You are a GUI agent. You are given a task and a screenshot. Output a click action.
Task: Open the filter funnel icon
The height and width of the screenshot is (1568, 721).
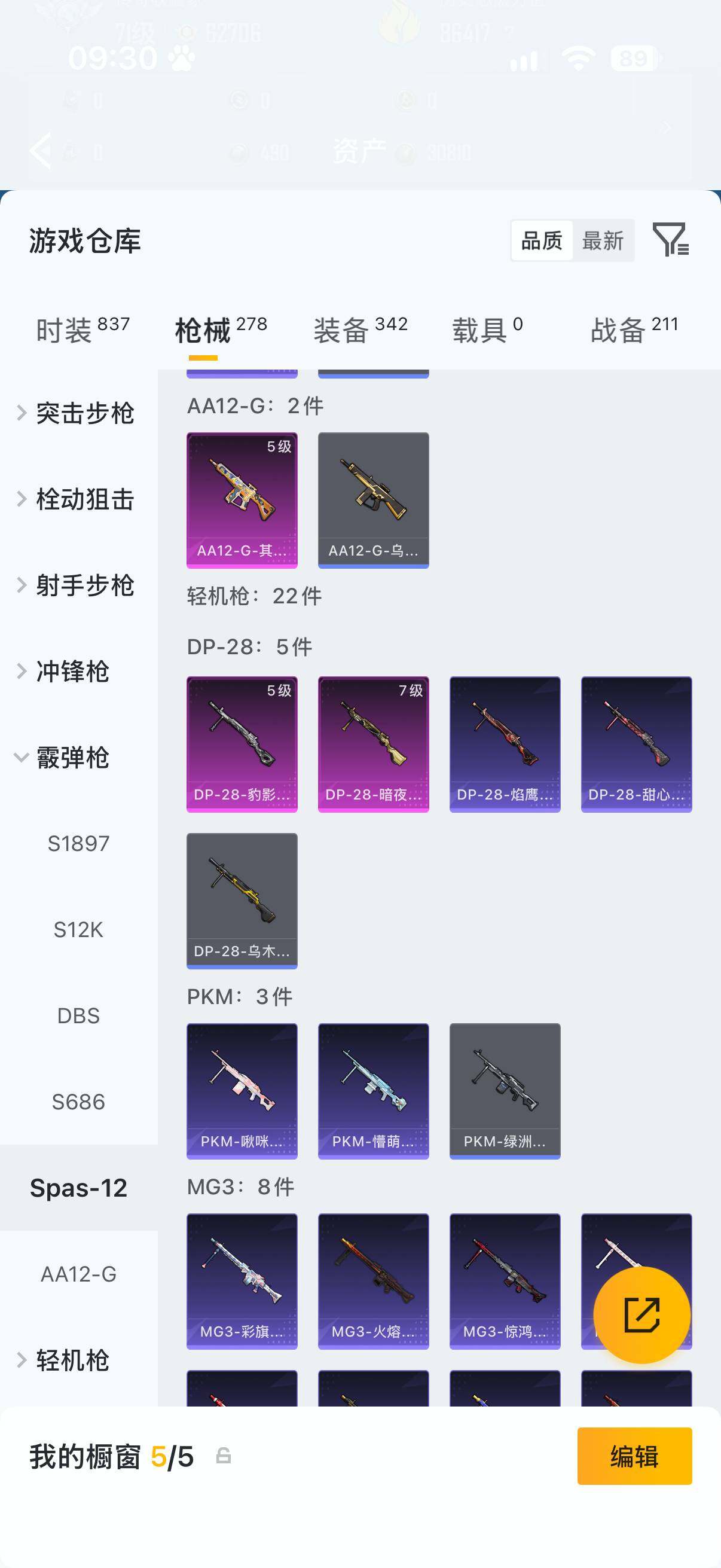click(671, 239)
